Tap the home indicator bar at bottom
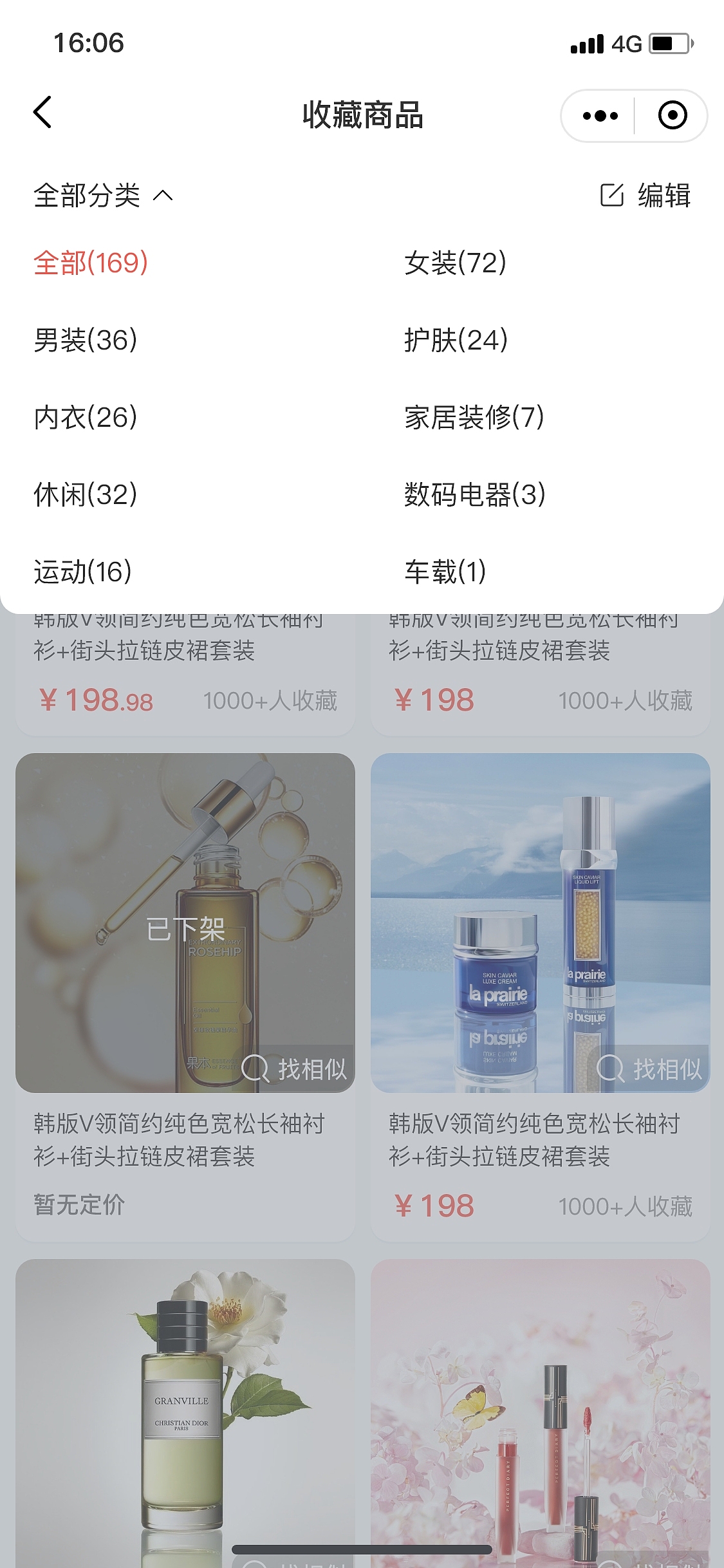 click(x=362, y=1547)
